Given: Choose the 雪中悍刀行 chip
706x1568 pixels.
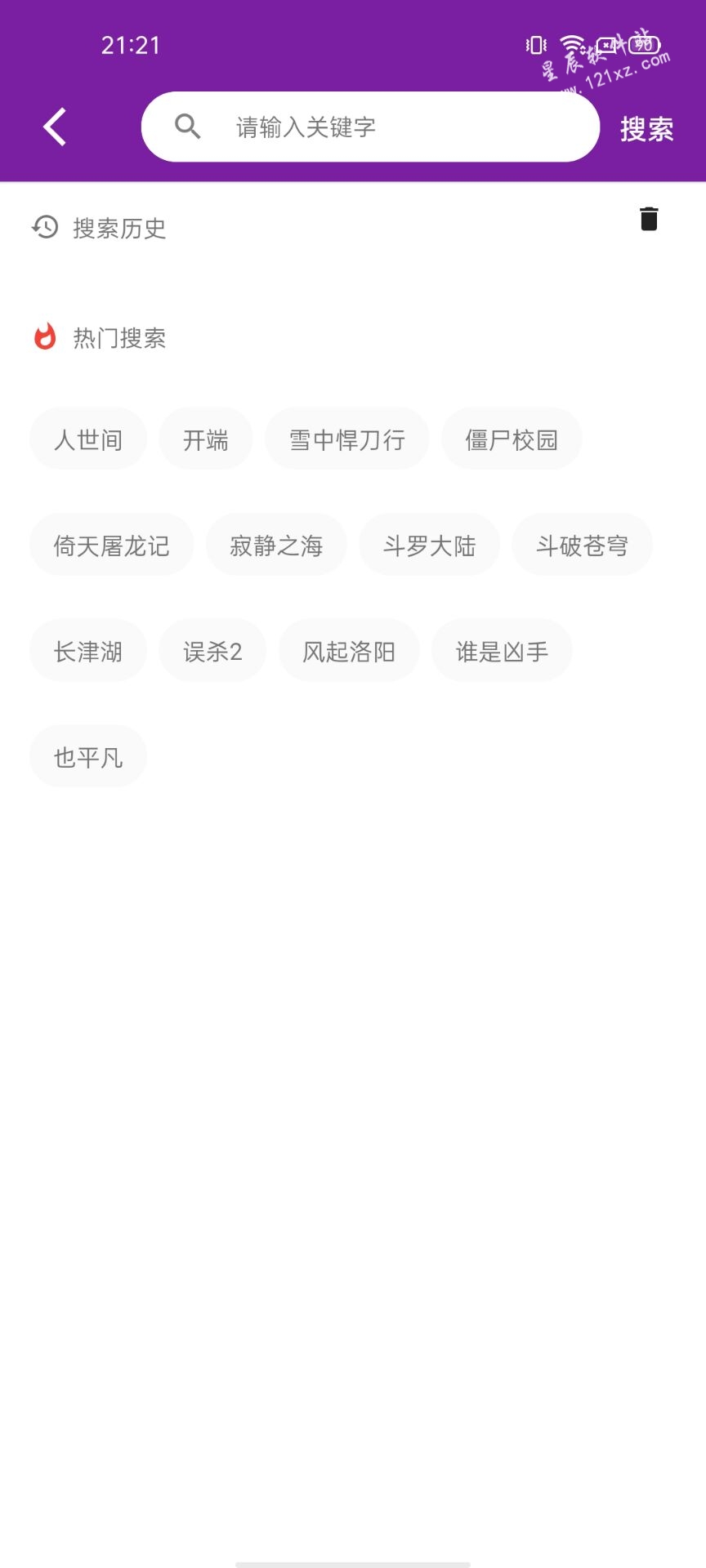Looking at the screenshot, I should coord(347,439).
